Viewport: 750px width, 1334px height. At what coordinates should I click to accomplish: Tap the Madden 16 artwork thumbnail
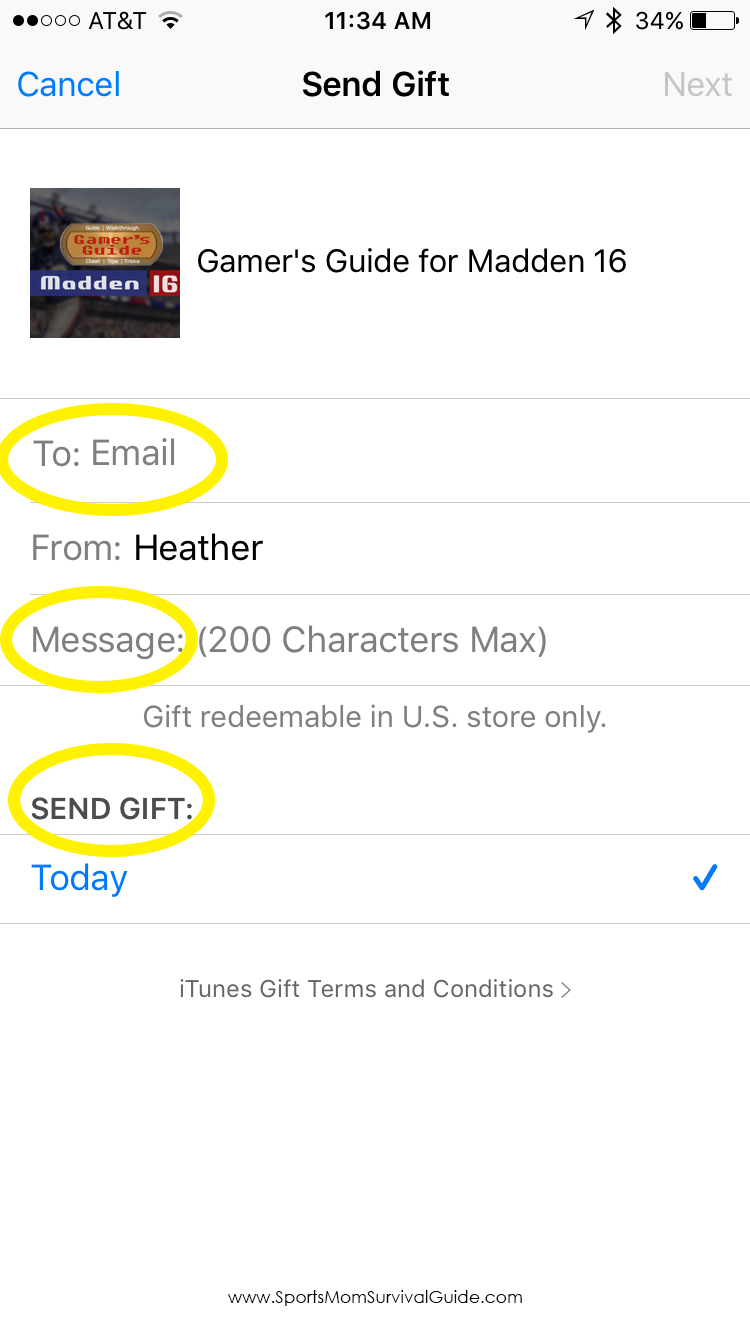104,262
